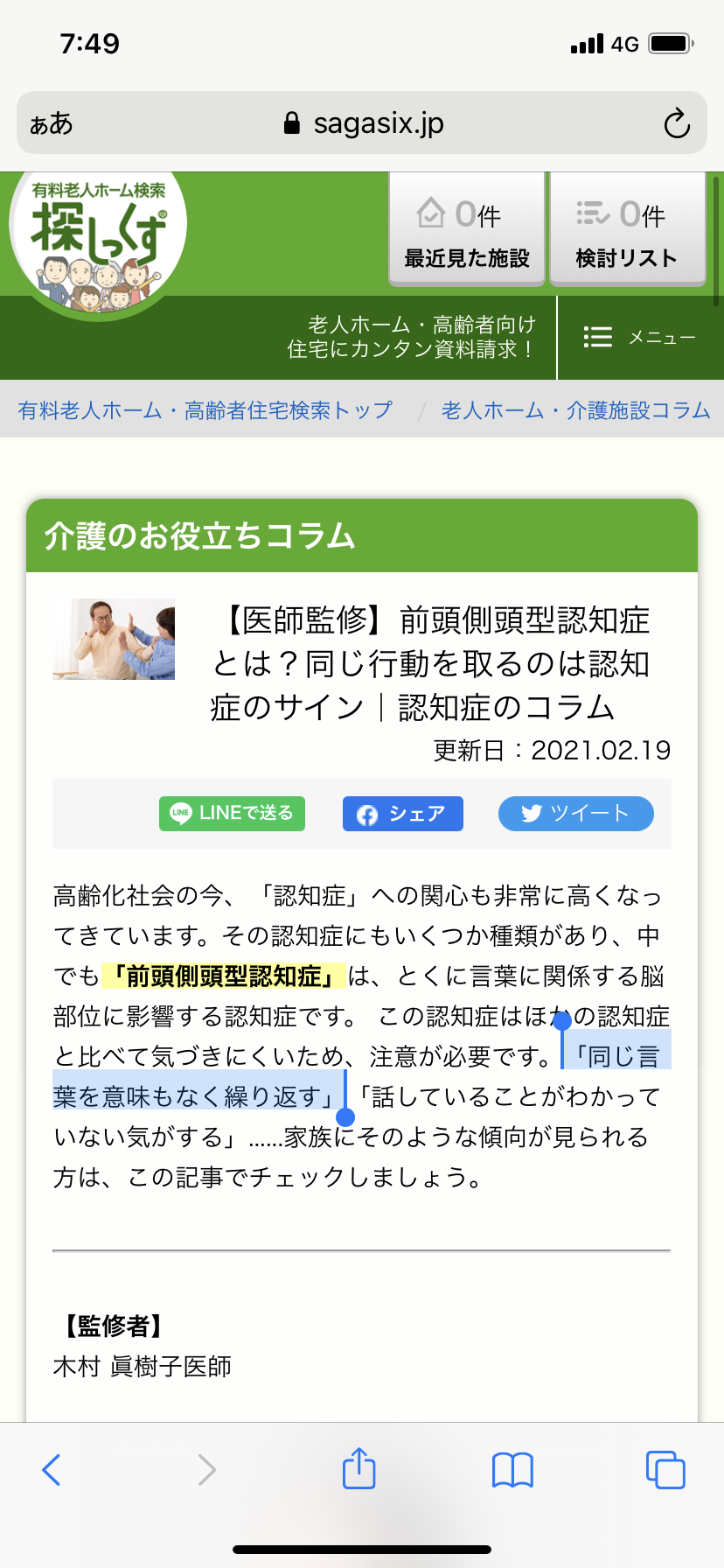Reload the page in Safari

(x=677, y=123)
